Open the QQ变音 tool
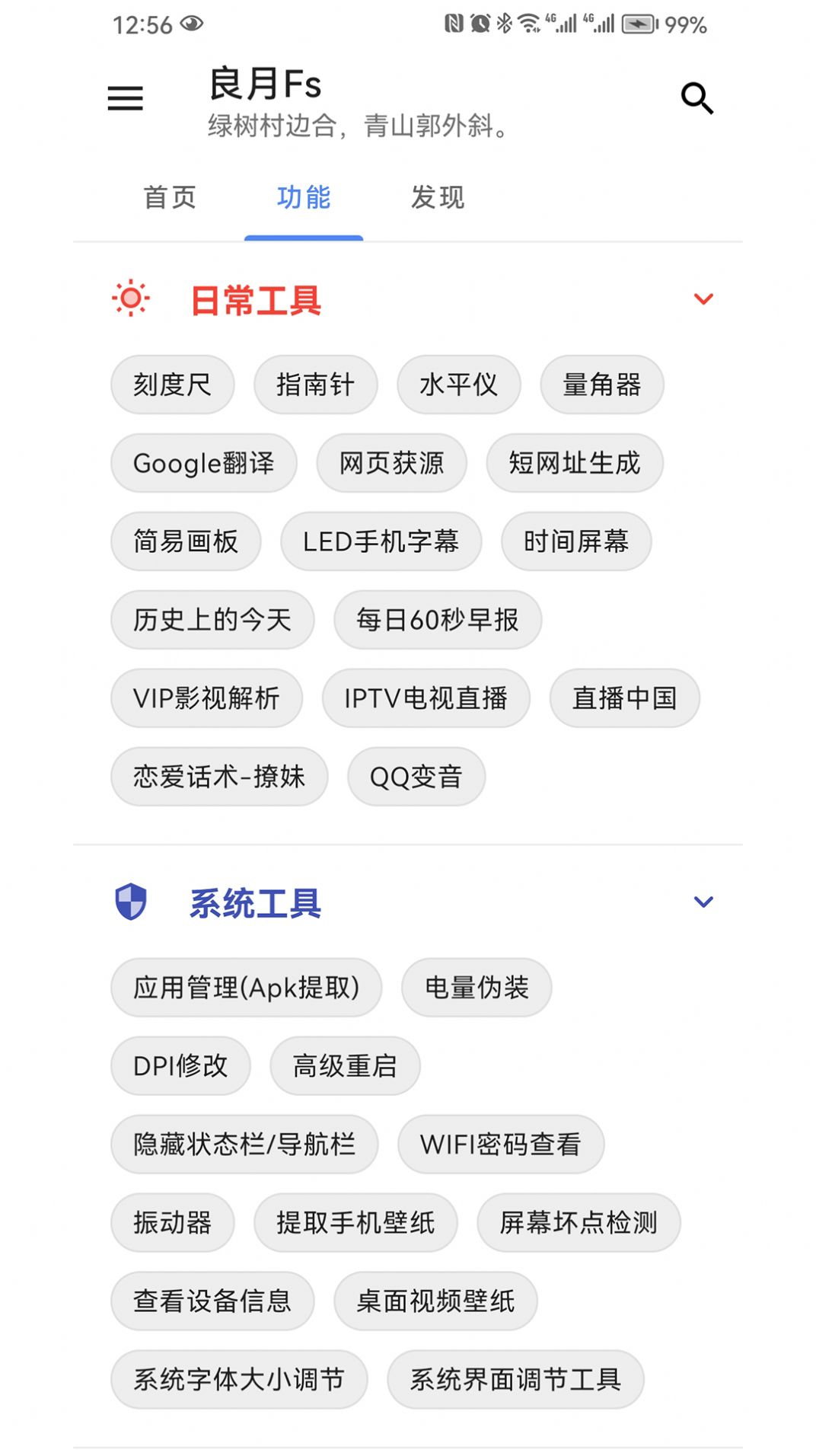816x1456 pixels. click(x=416, y=777)
